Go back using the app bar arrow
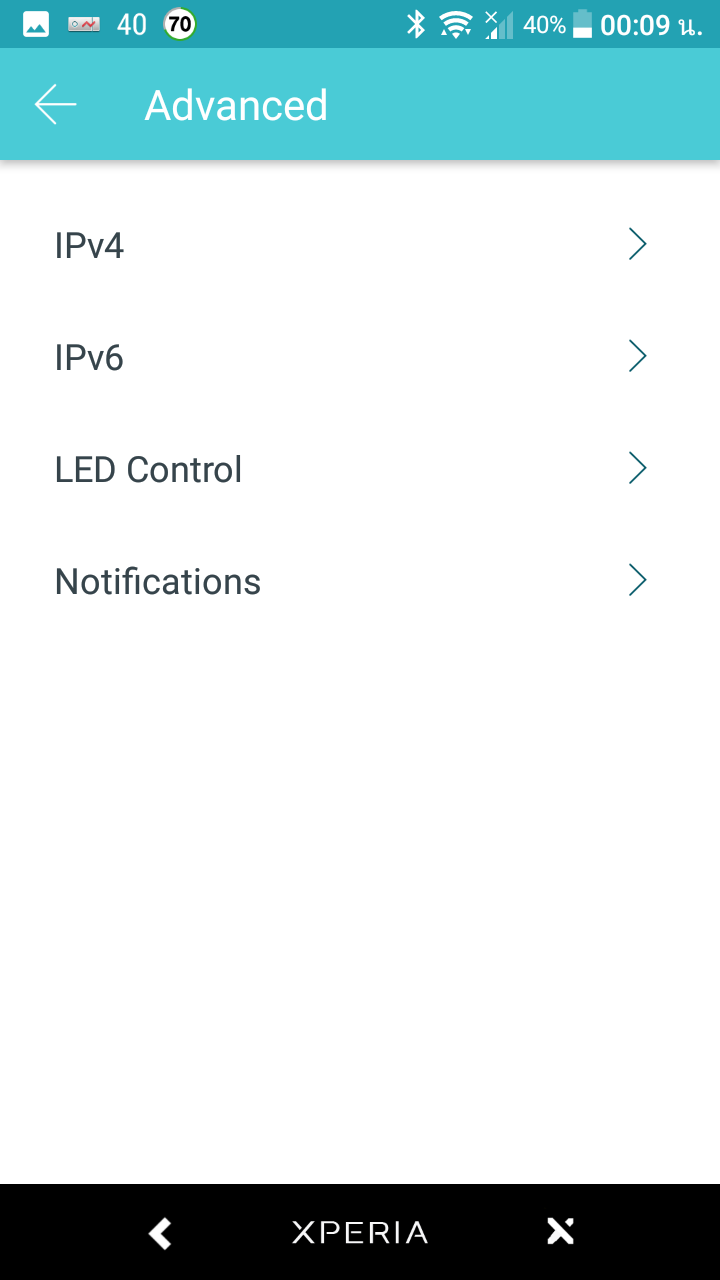The height and width of the screenshot is (1280, 720). (55, 105)
